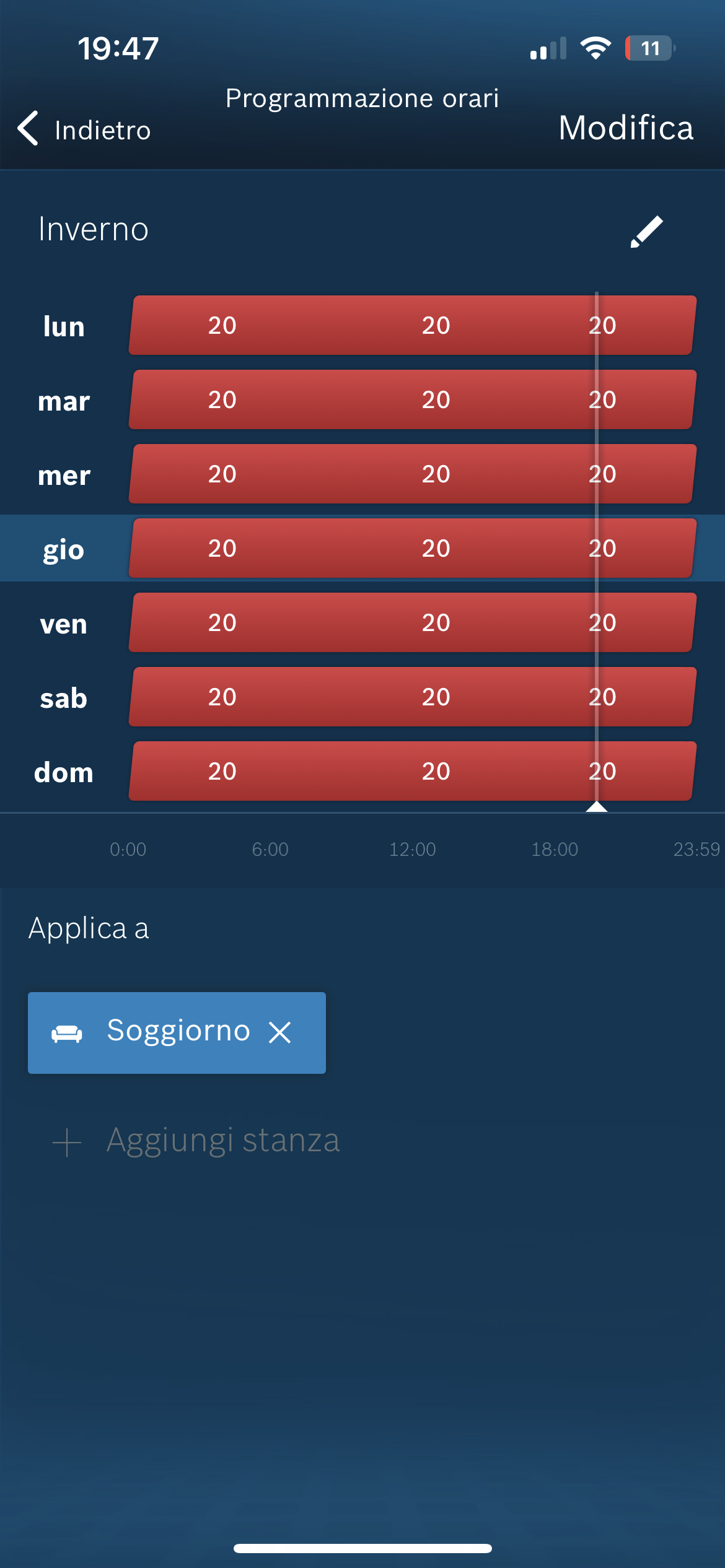Go back with Indietro
This screenshot has width=725, height=1568.
[x=84, y=129]
